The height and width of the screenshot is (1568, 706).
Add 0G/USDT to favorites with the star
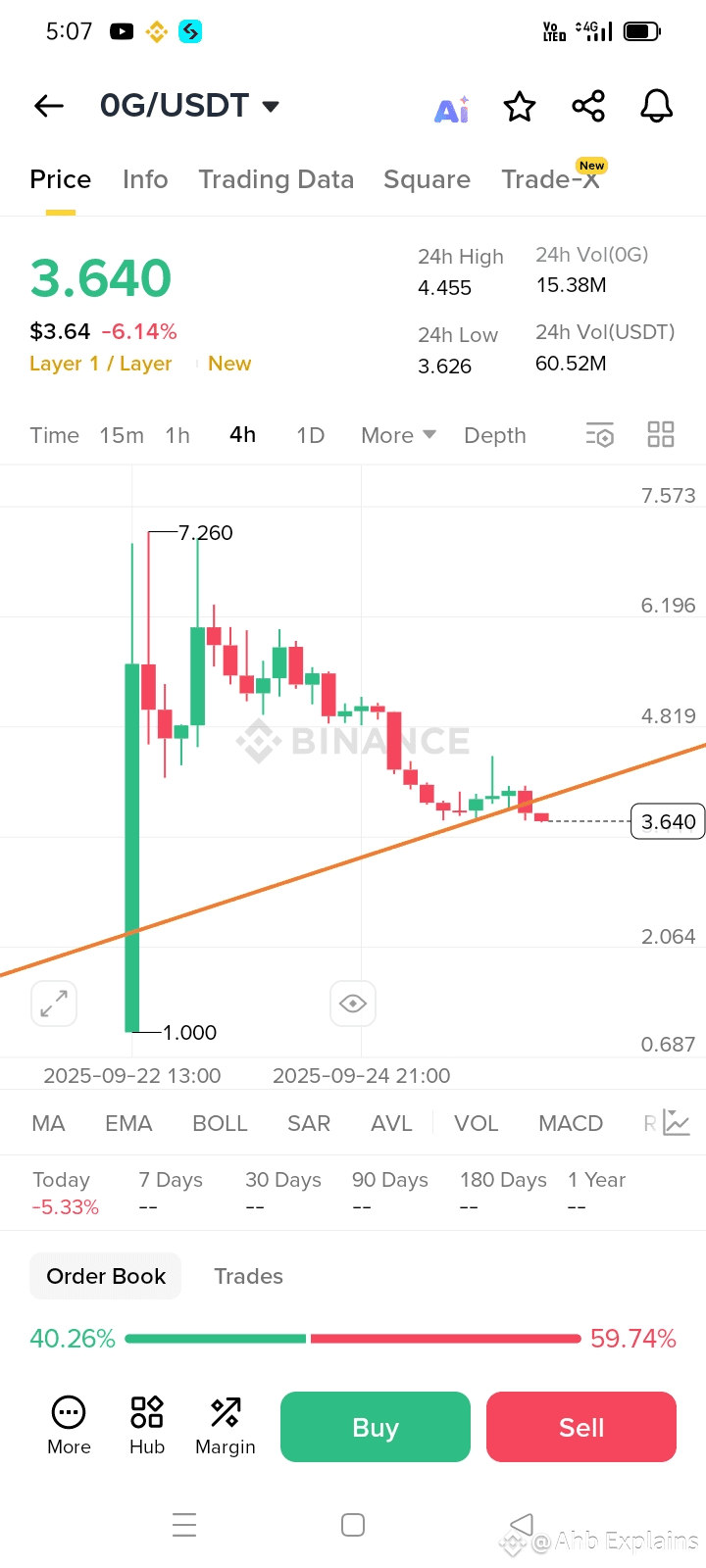click(520, 106)
